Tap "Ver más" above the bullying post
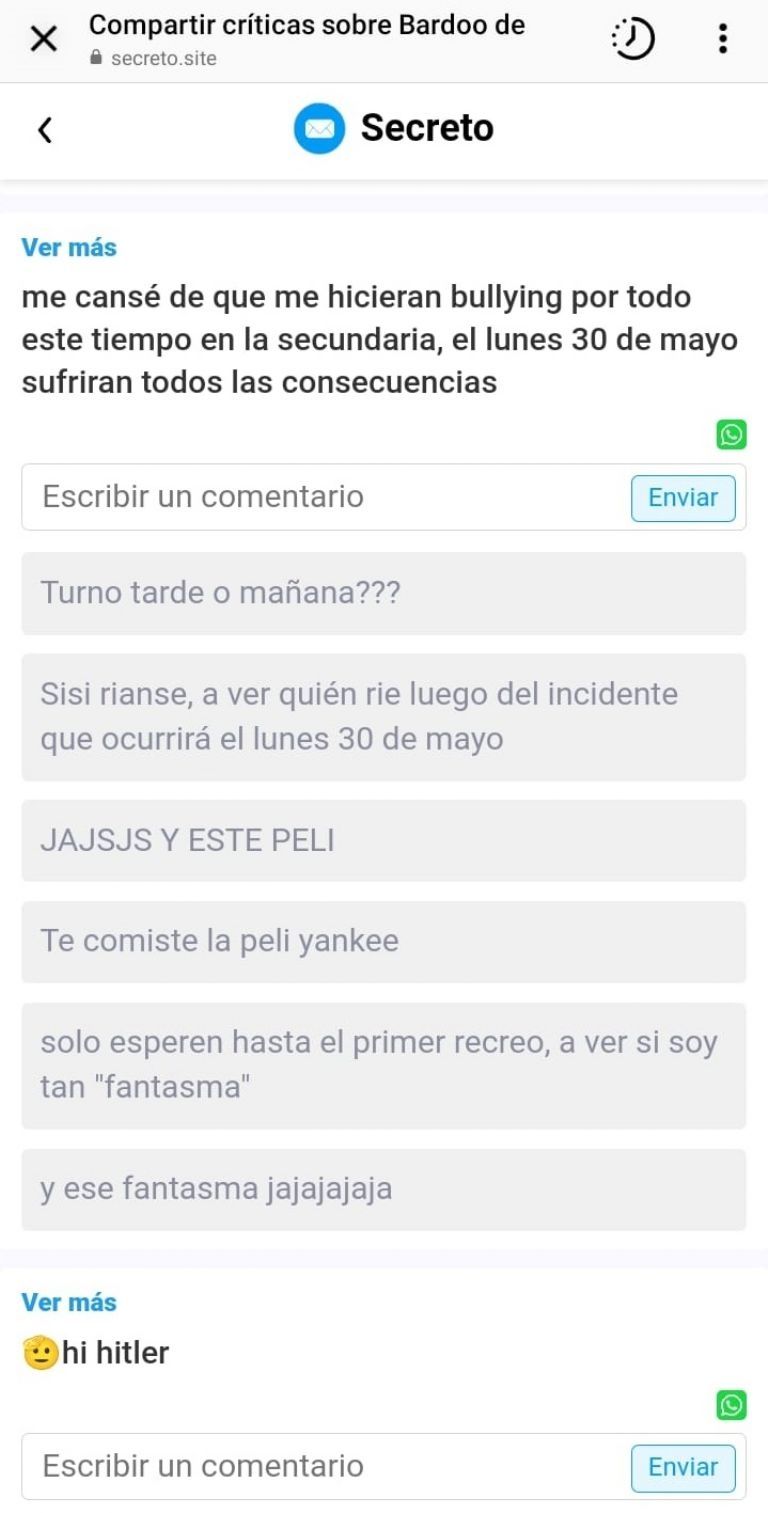The width and height of the screenshot is (768, 1513). click(69, 247)
